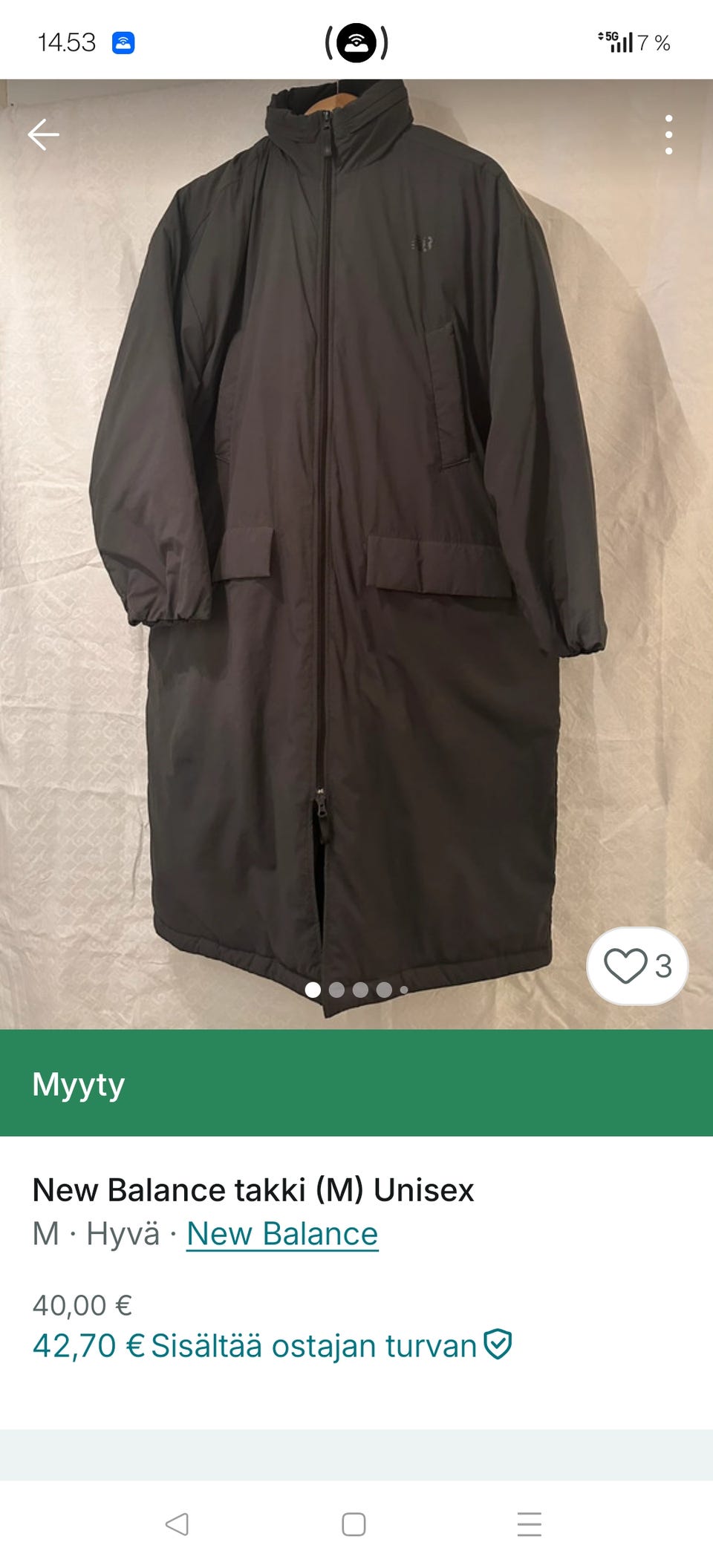Open the coat photo in full view
The height and width of the screenshot is (1568, 713).
tap(356, 554)
